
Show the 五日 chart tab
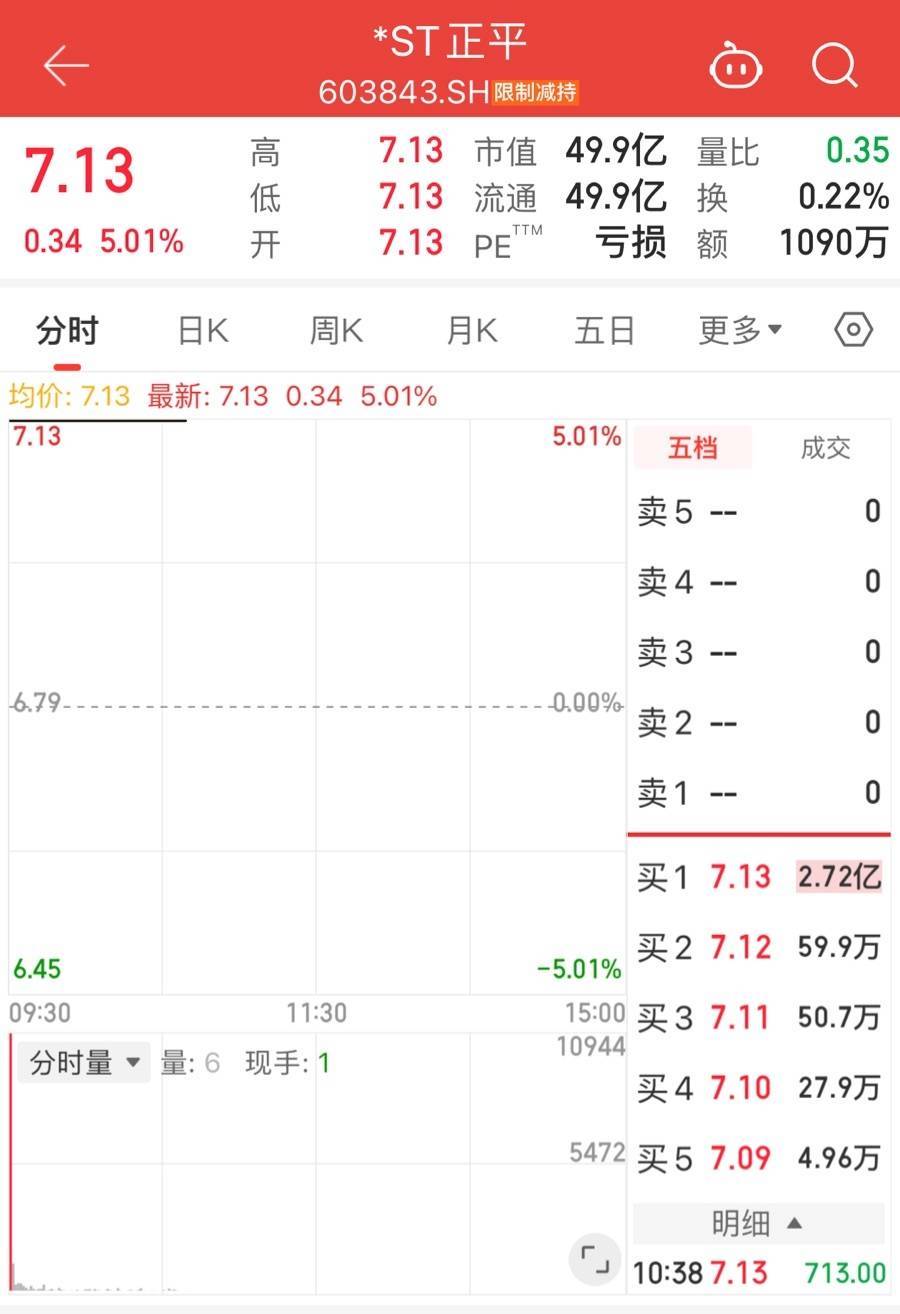click(x=604, y=330)
